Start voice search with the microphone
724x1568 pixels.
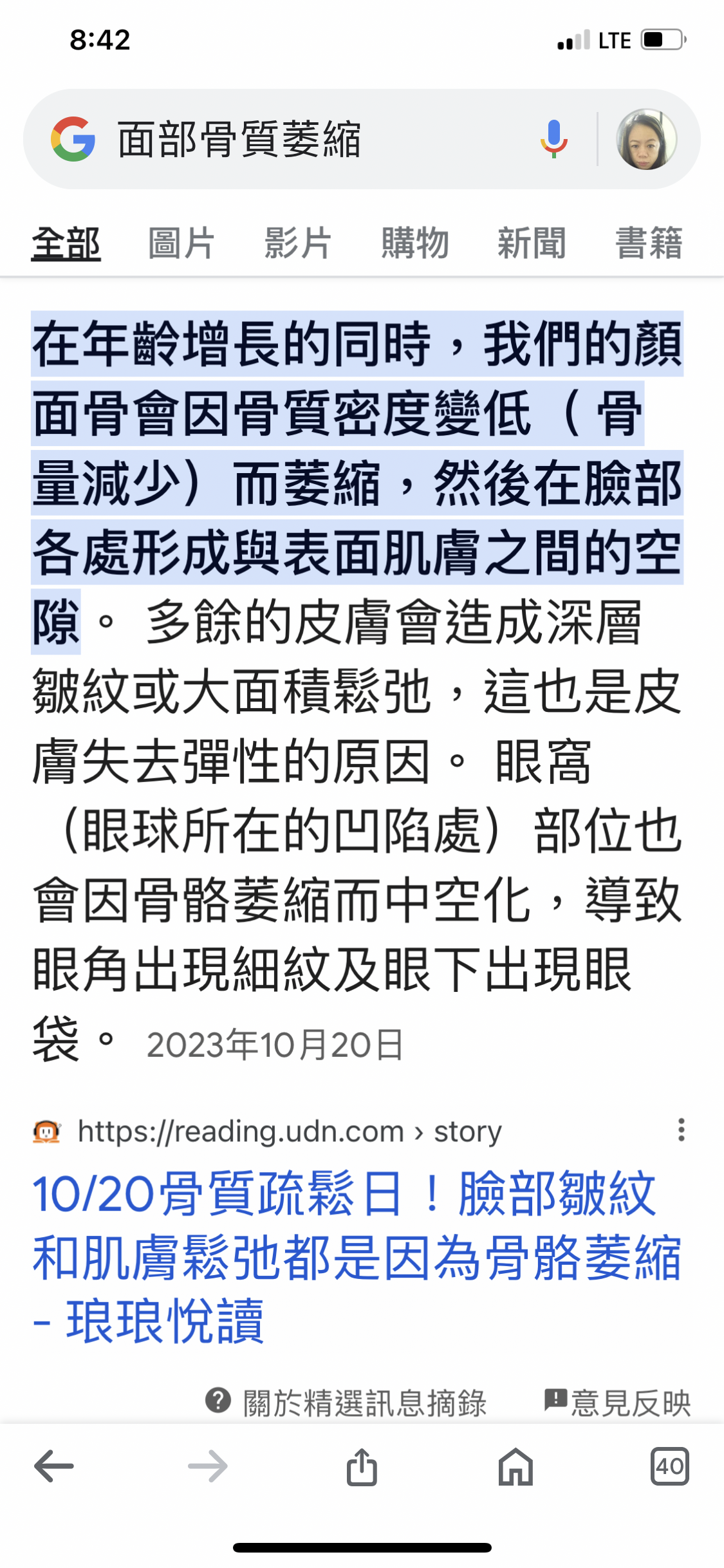tap(553, 139)
